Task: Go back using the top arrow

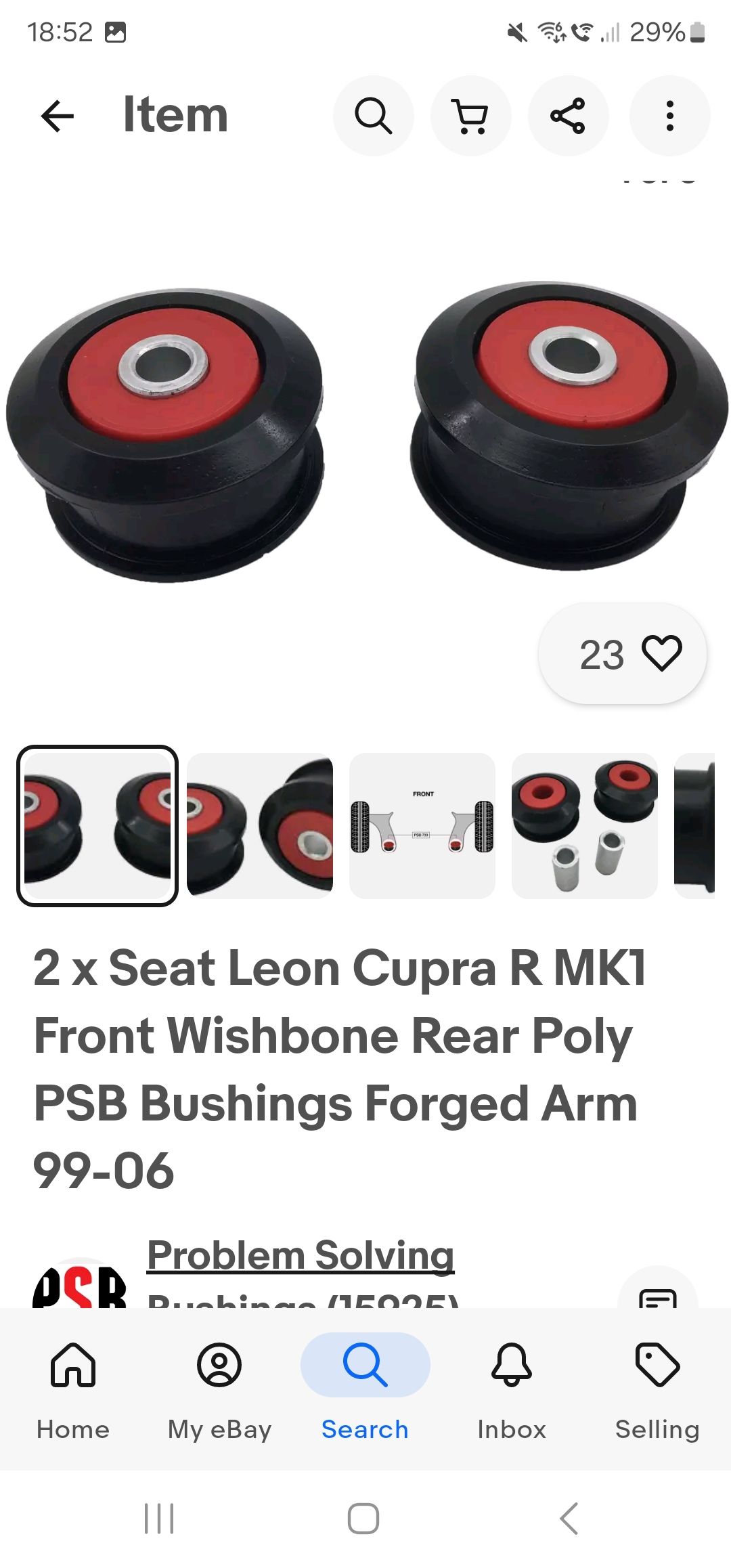Action: click(x=58, y=116)
